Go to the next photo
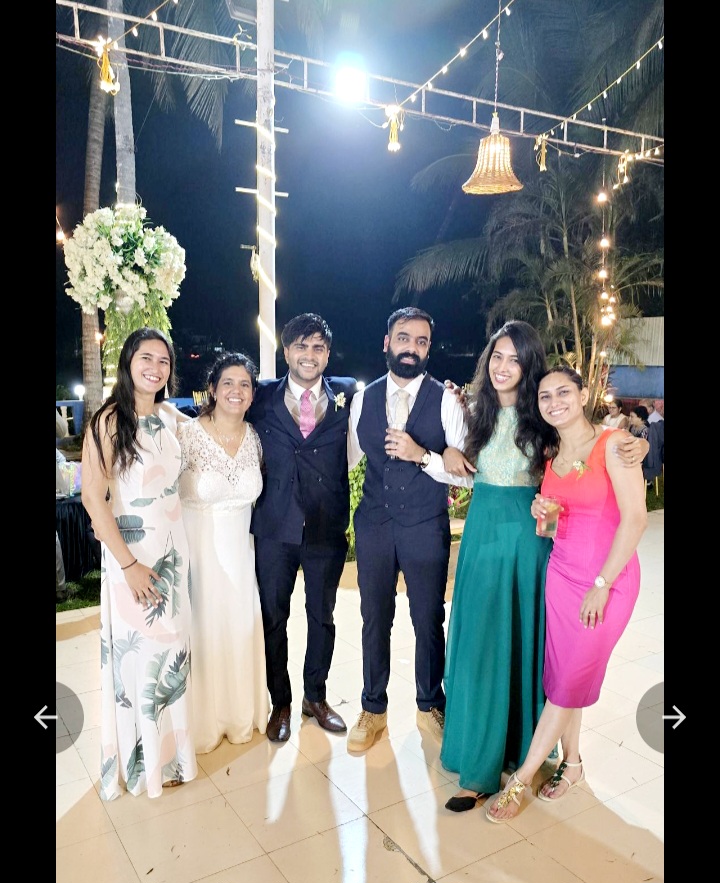Screen dimensions: 720x883 (x=673, y=717)
